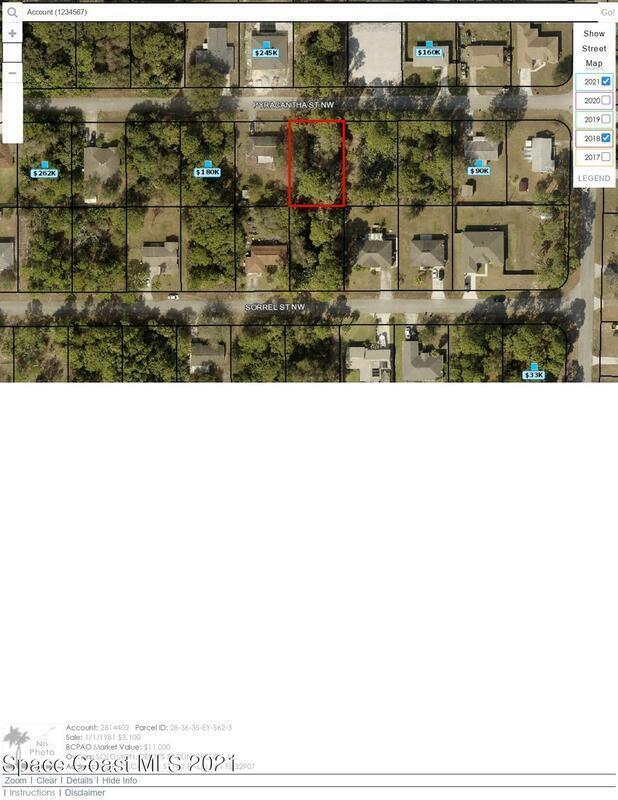
Task: Check the 2017 imagery checkbox
Action: coord(606,157)
